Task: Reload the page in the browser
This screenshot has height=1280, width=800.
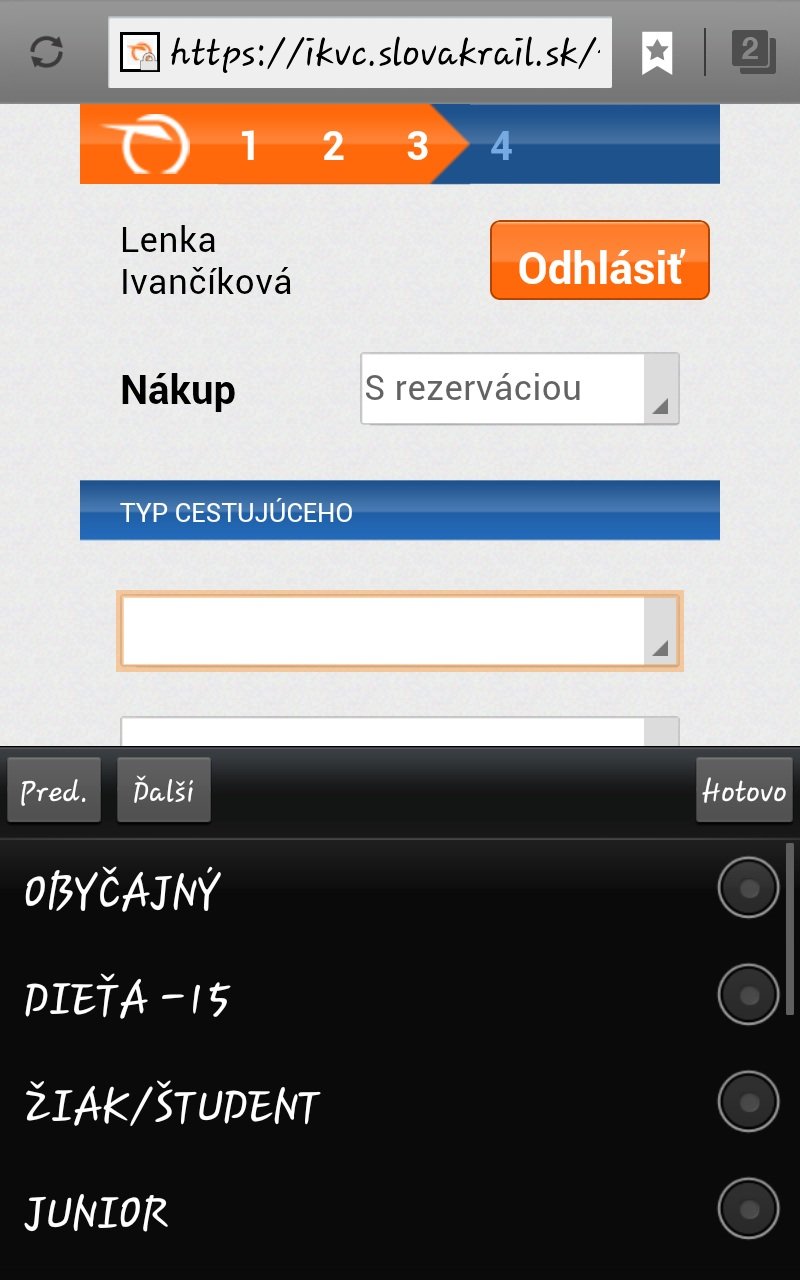Action: click(x=47, y=52)
